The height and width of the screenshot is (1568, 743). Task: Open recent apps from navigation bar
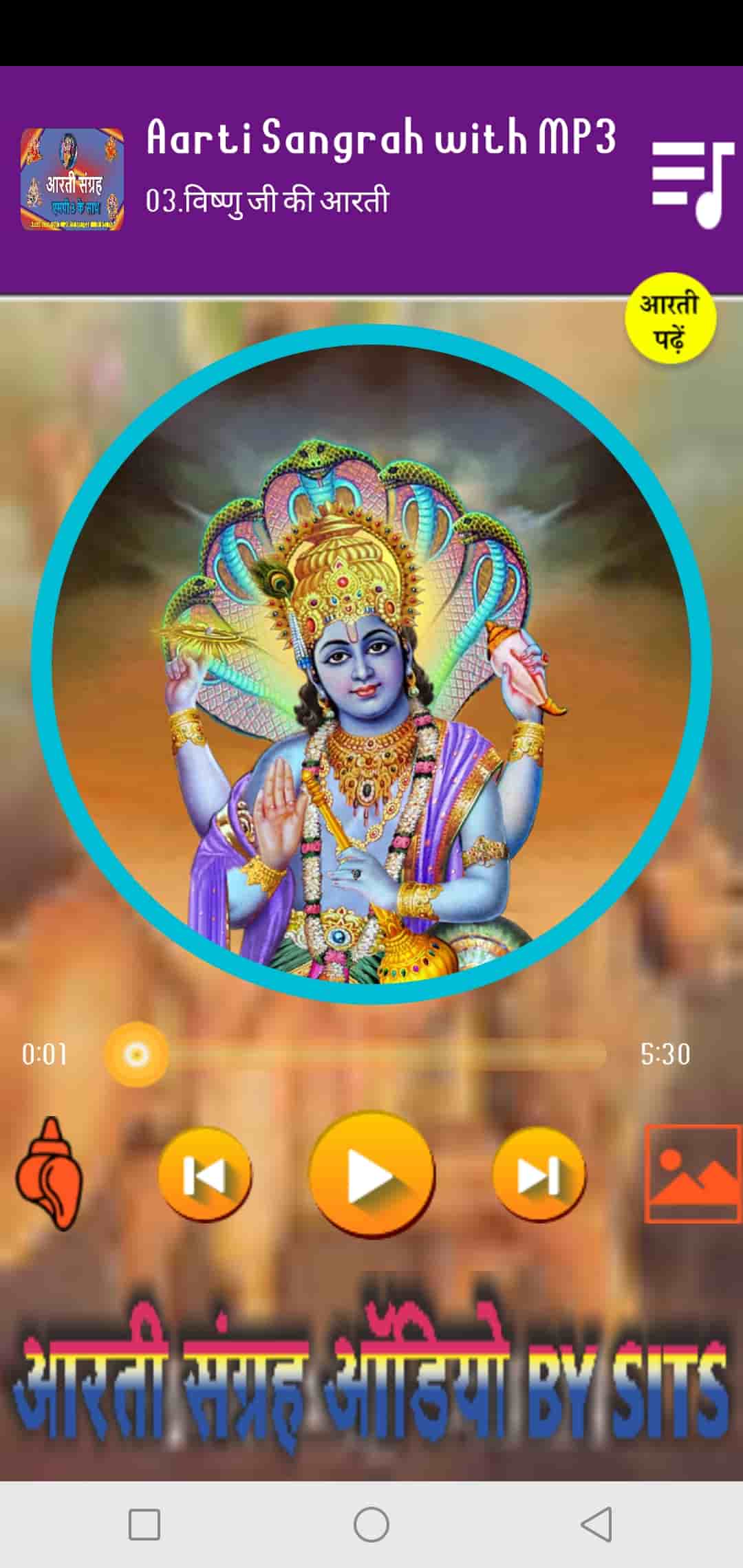(x=144, y=1523)
